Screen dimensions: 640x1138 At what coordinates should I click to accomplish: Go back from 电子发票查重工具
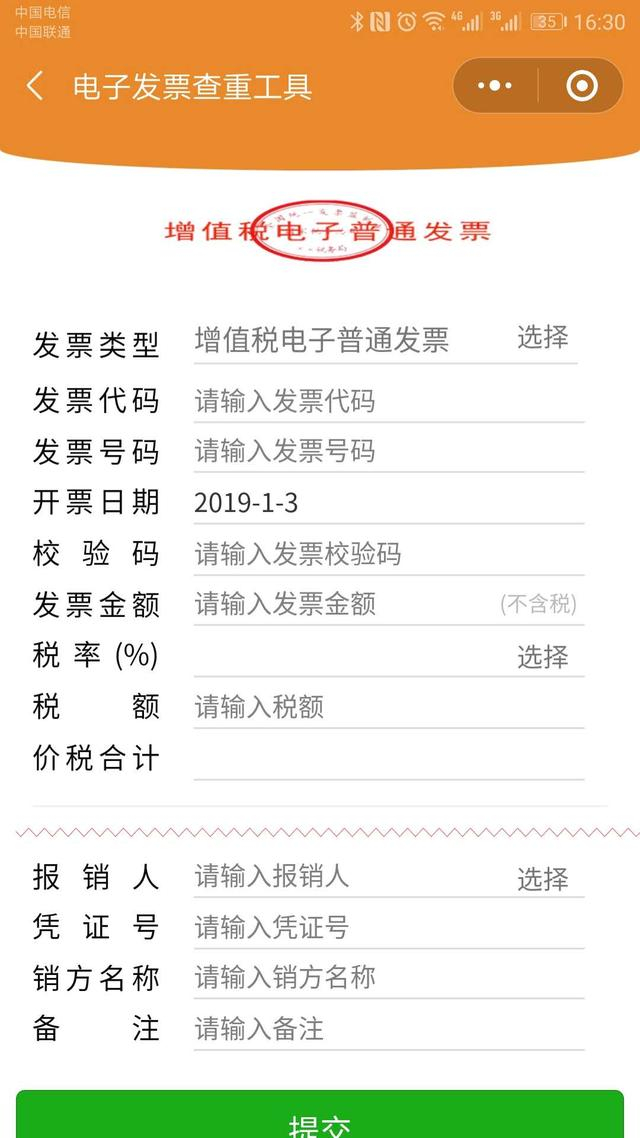pyautogui.click(x=35, y=86)
